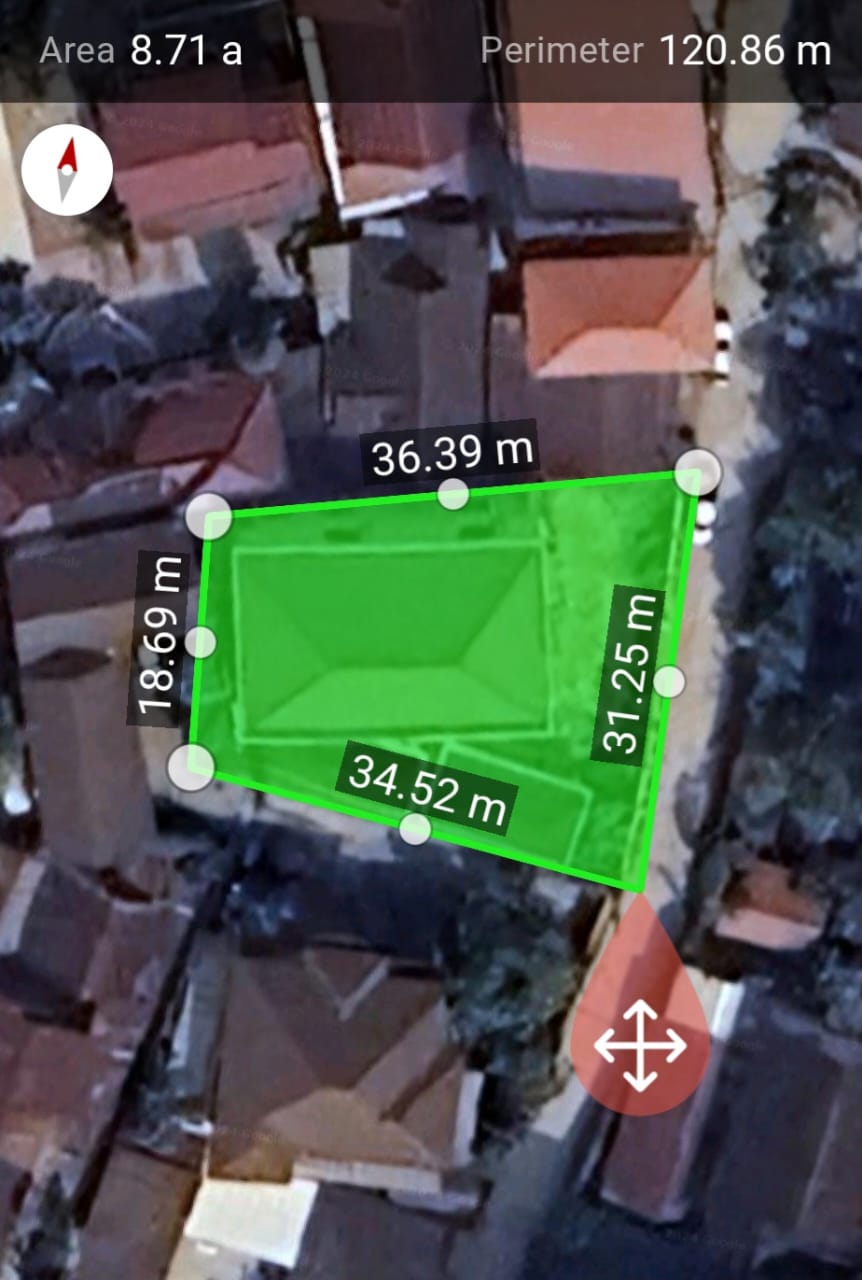The image size is (862, 1280).
Task: Select the top-left corner vertex of polygon
Action: [x=210, y=517]
